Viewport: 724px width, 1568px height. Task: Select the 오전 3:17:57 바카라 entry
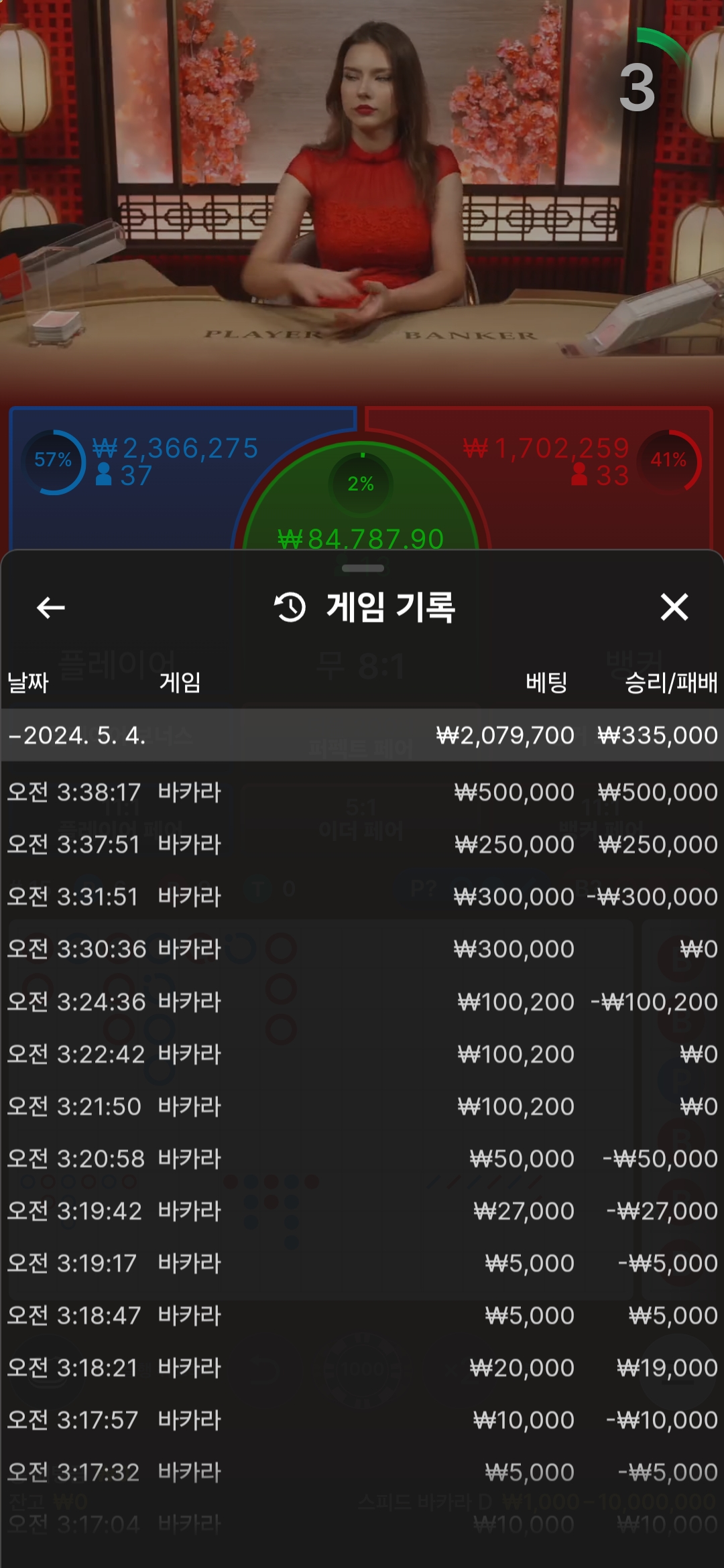362,1420
